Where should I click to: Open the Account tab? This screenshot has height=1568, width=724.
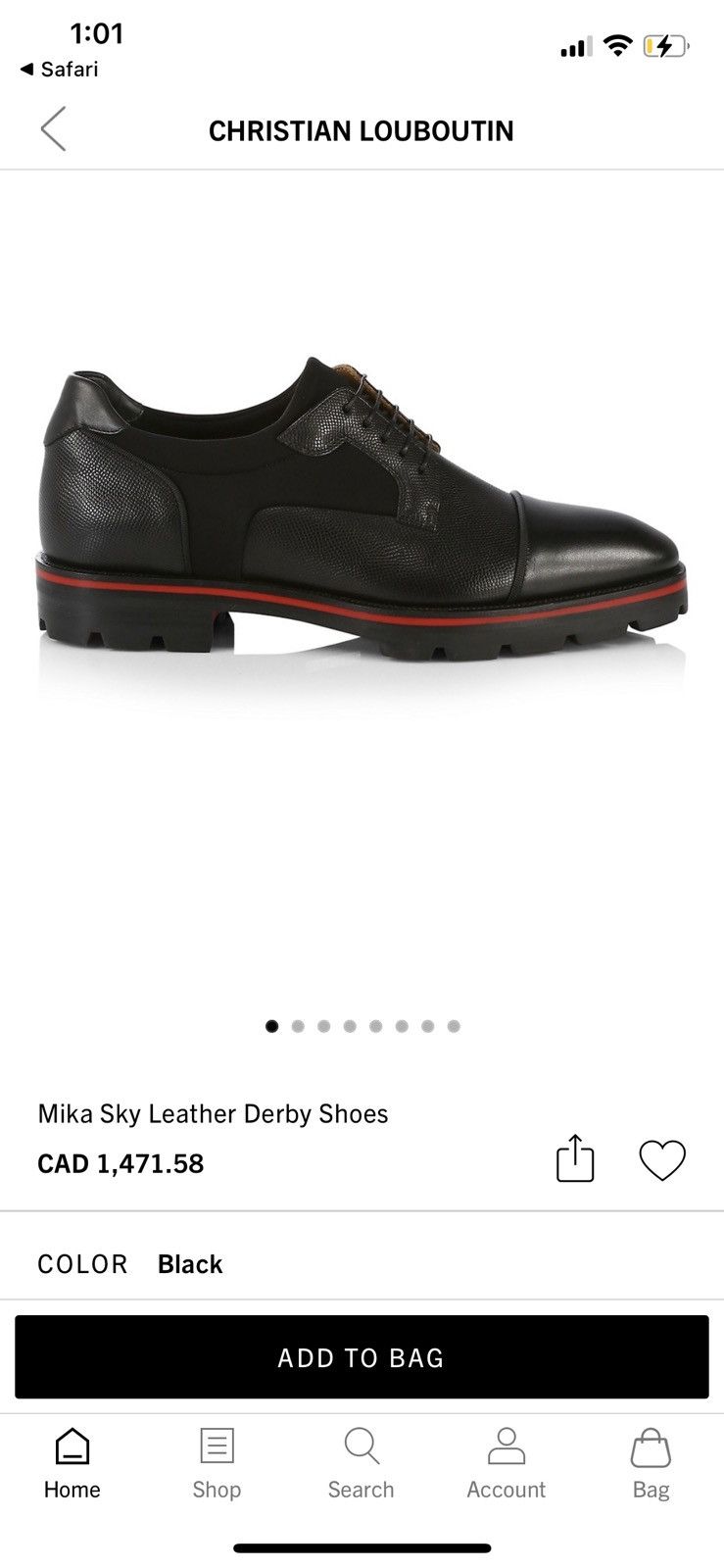pos(507,1463)
